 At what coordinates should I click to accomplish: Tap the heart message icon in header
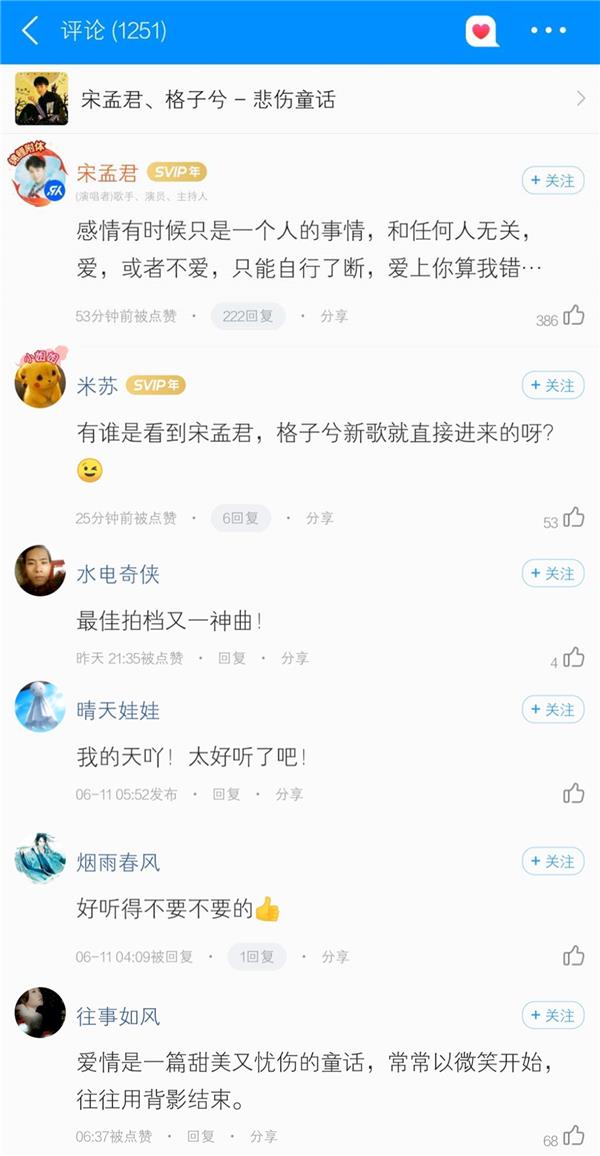coord(482,31)
